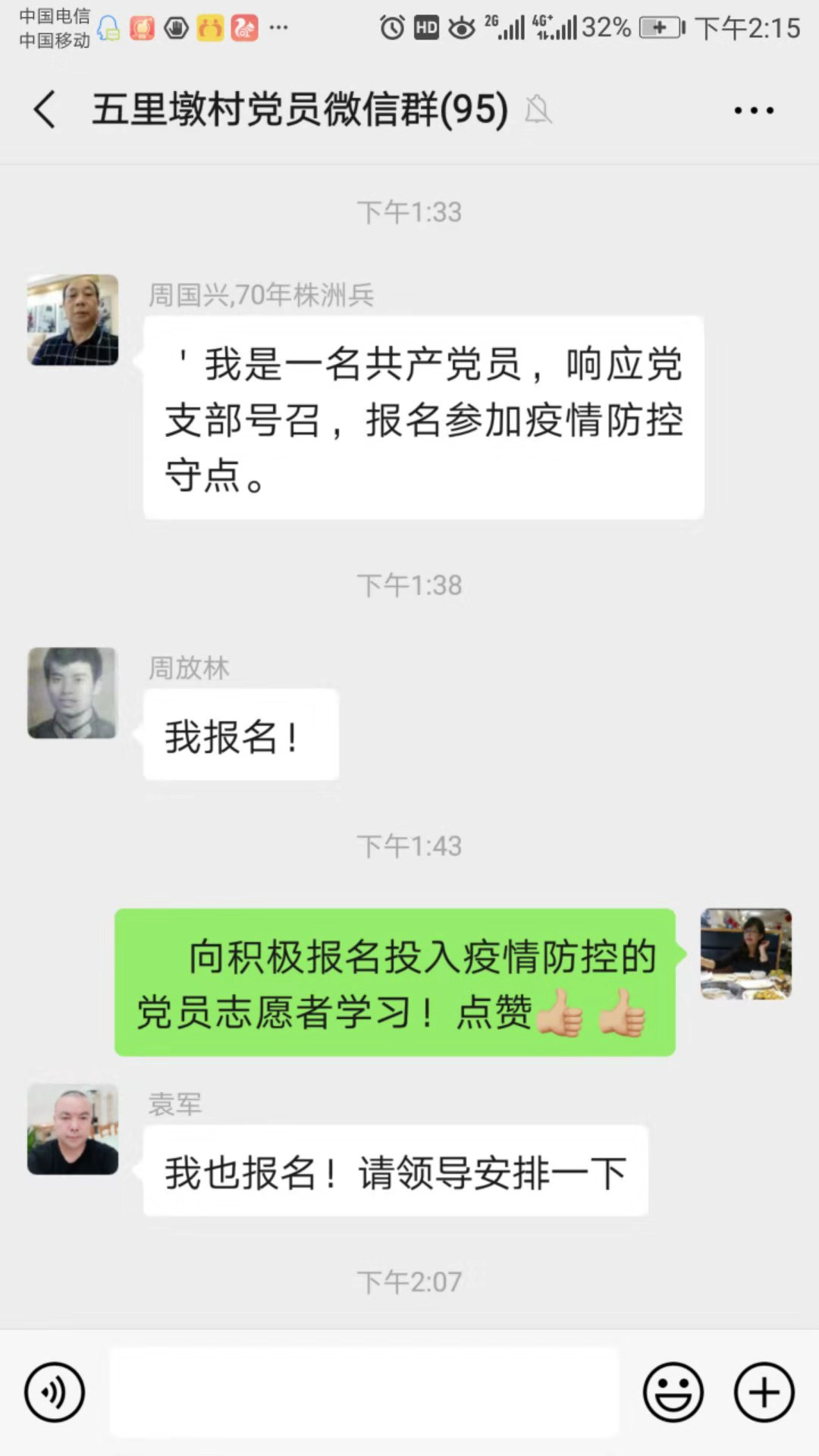The height and width of the screenshot is (1456, 819).
Task: Open 周国兴's profile avatar
Action: pyautogui.click(x=73, y=320)
